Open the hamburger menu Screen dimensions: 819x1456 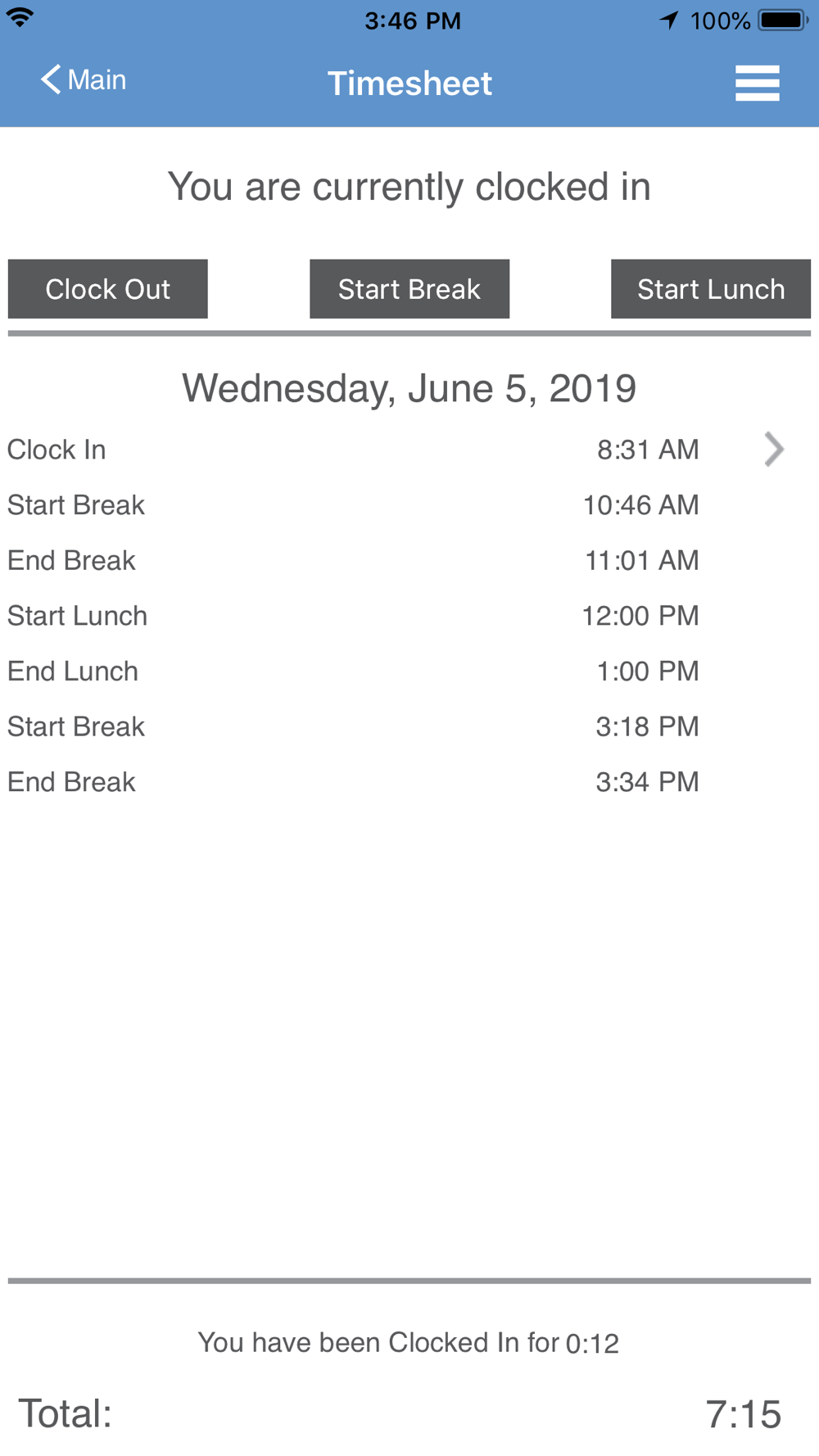pyautogui.click(x=757, y=83)
